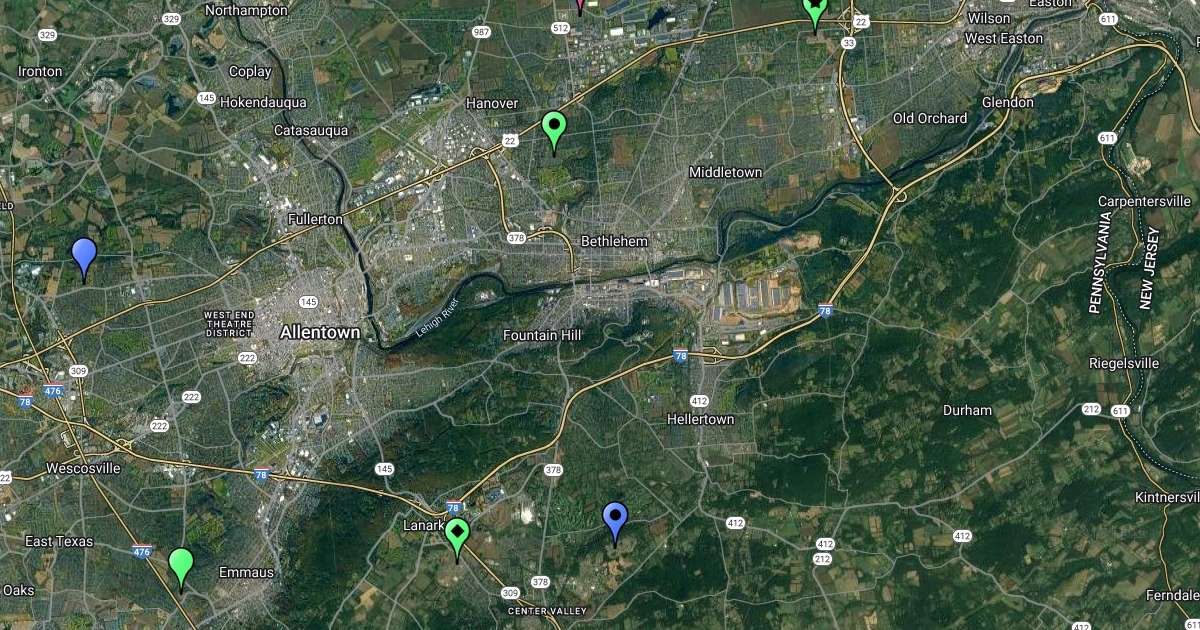
Task: Select the pink marker near route 512
Action: (x=580, y=5)
